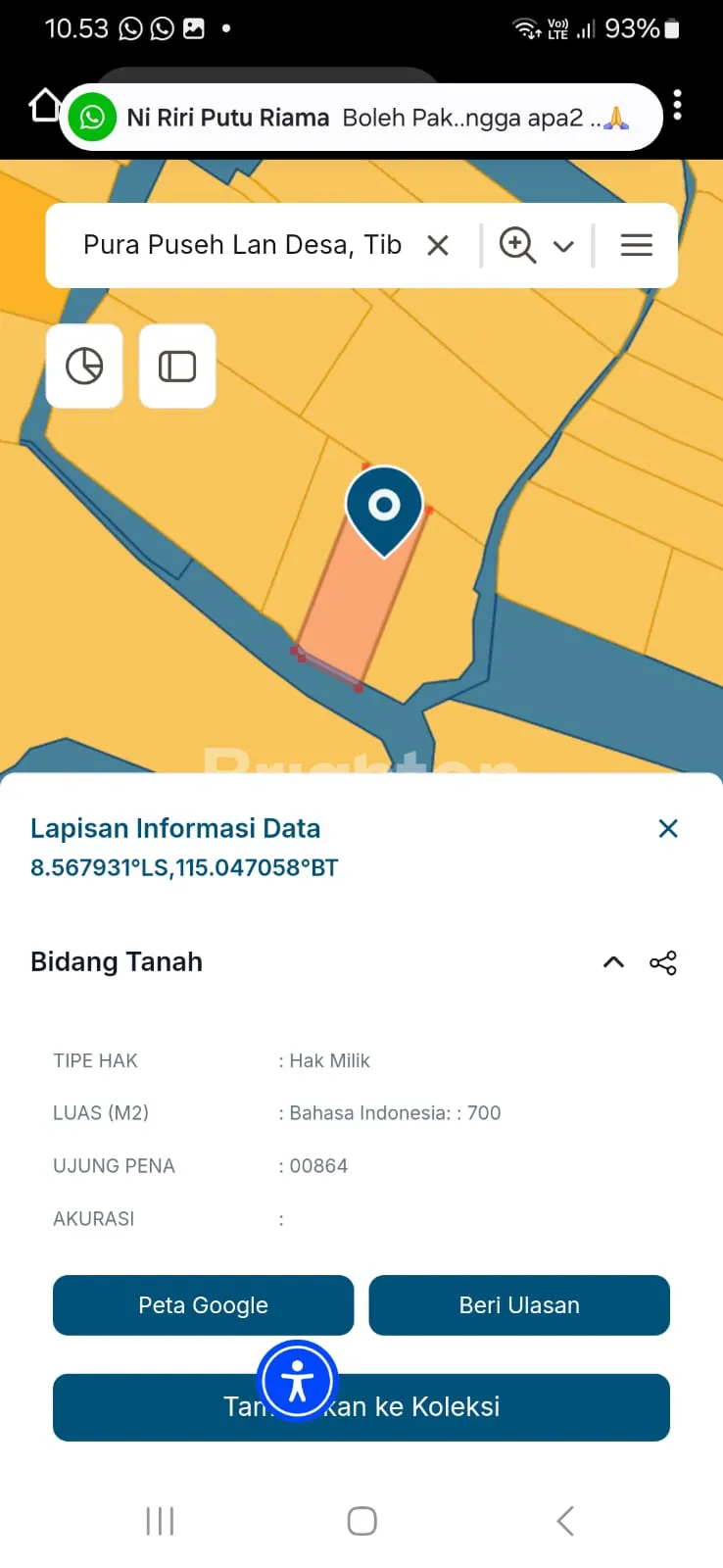Open the accessibility floating button
Viewport: 723px width, 1568px height.
297,1382
